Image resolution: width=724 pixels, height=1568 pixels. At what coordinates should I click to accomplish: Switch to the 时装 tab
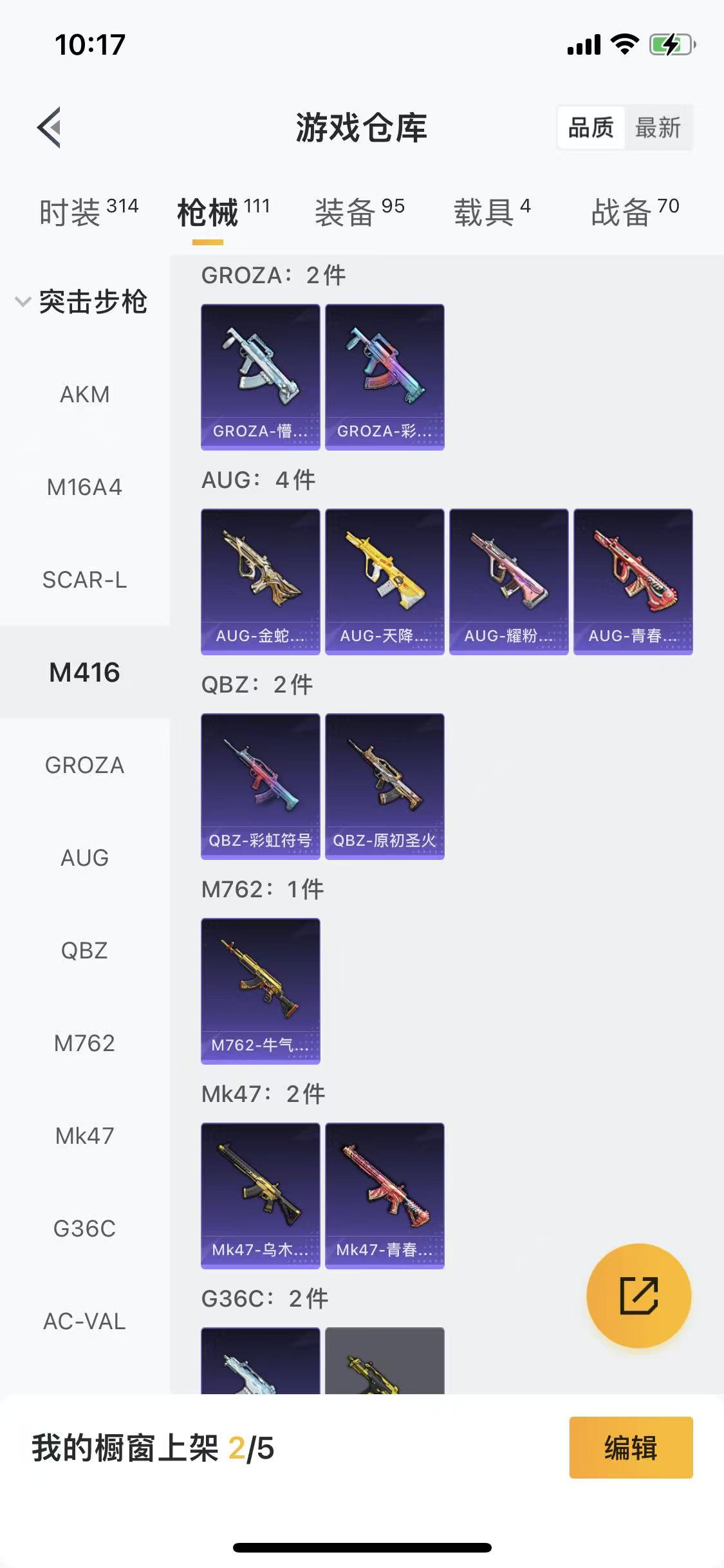(x=88, y=212)
